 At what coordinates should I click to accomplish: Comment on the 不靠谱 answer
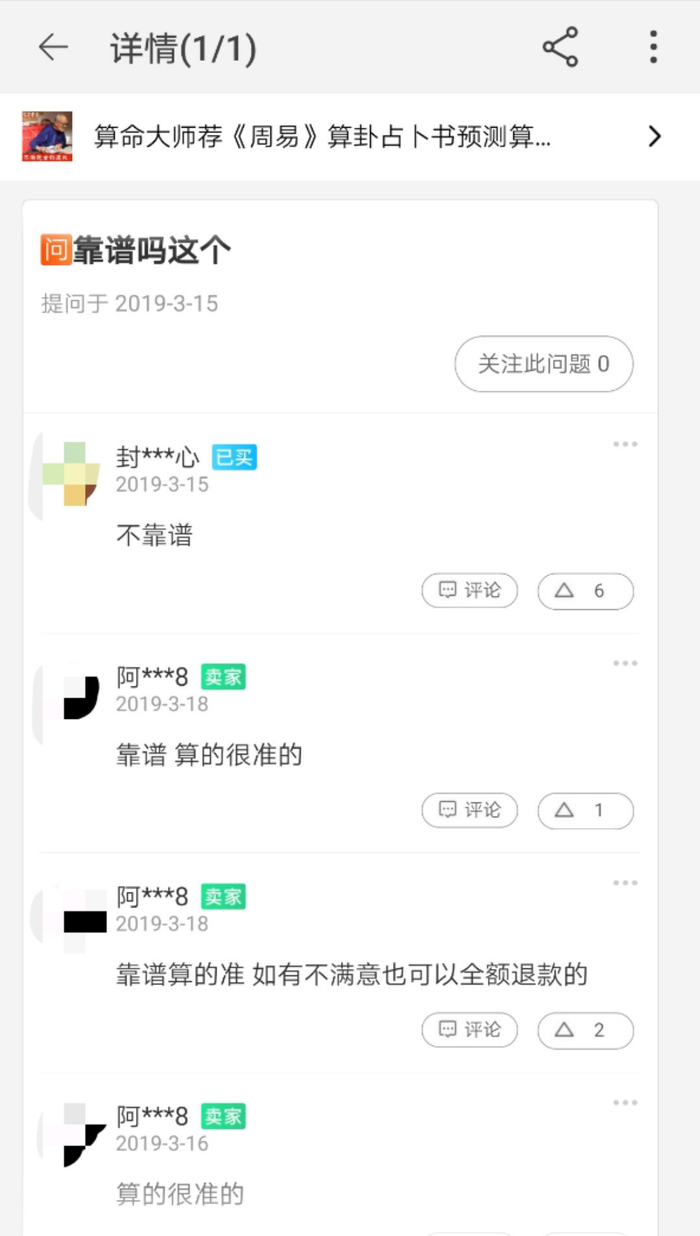tap(470, 591)
